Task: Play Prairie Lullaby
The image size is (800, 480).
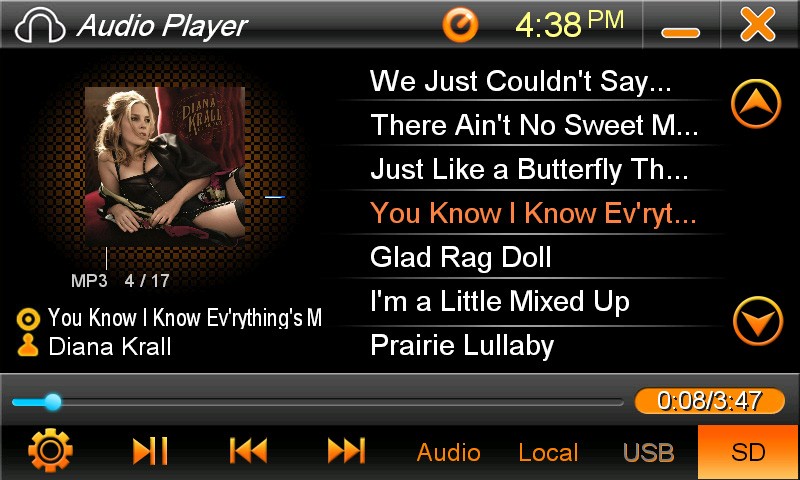Action: click(x=462, y=345)
